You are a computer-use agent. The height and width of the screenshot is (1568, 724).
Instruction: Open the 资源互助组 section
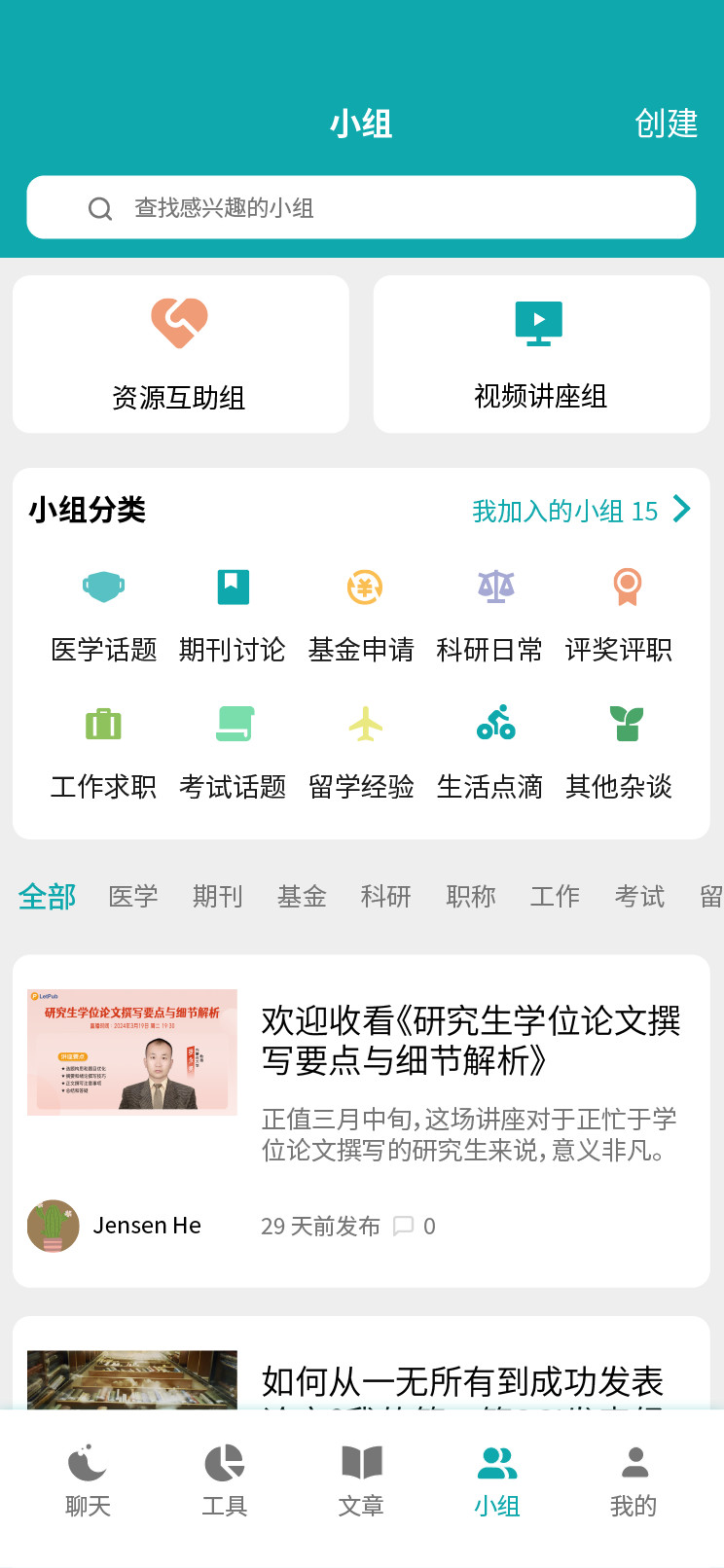coord(180,353)
